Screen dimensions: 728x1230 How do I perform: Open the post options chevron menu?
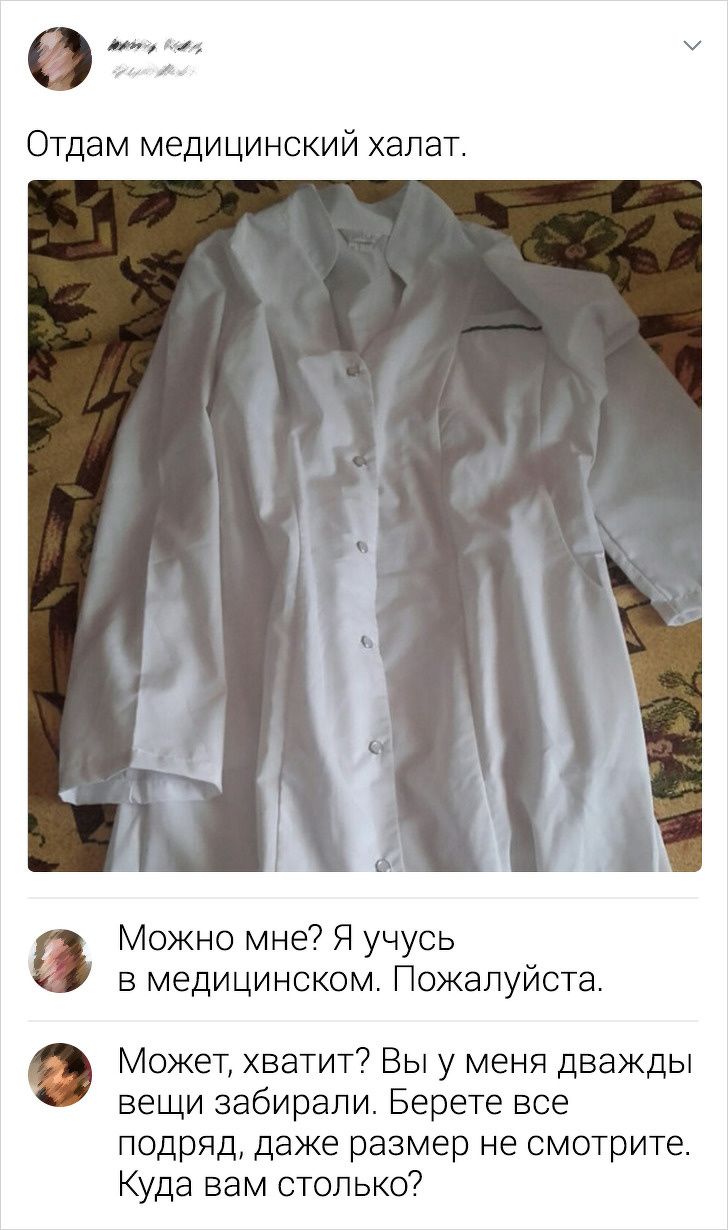coord(691,46)
